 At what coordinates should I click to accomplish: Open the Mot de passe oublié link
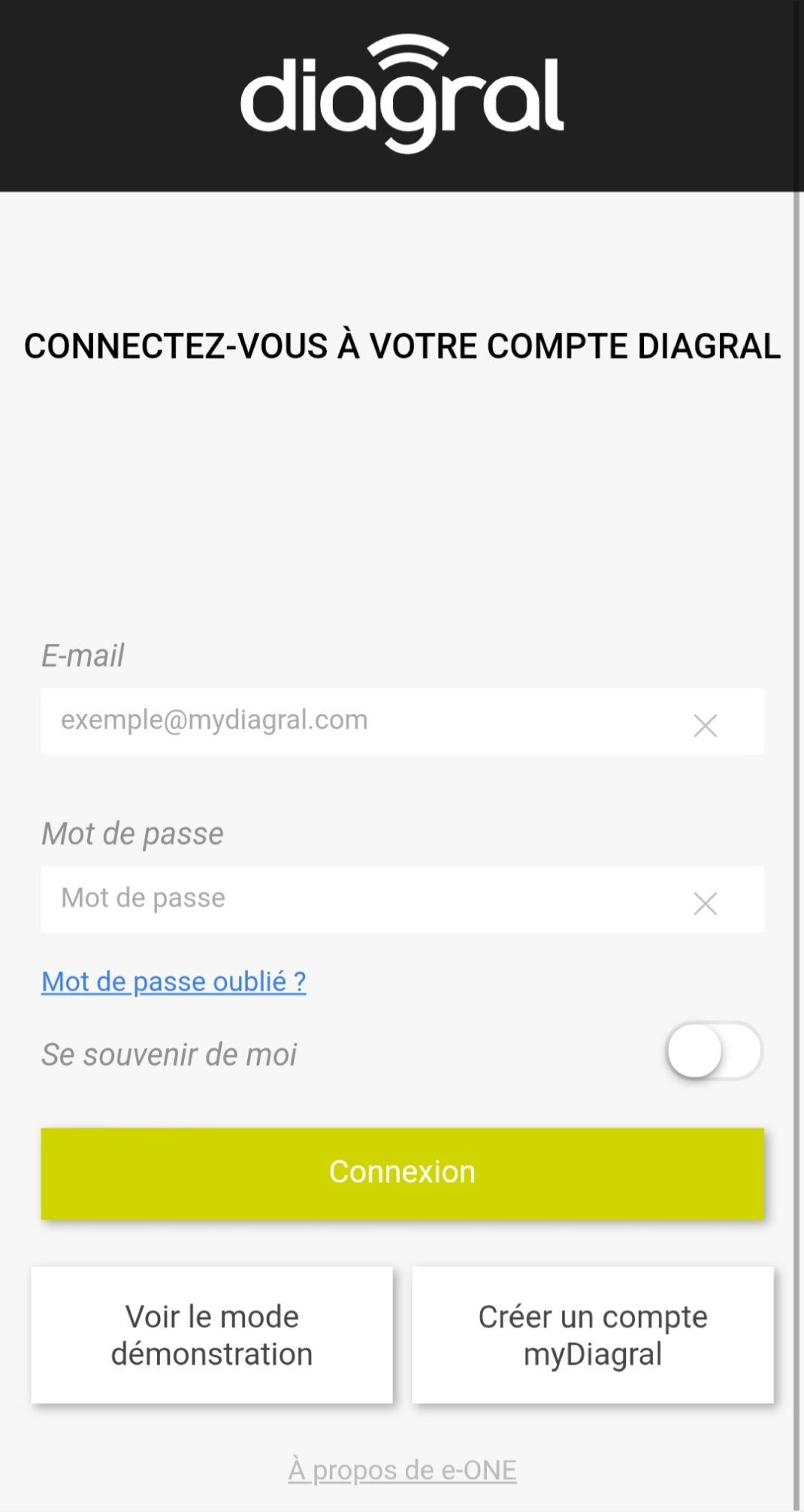click(x=174, y=981)
